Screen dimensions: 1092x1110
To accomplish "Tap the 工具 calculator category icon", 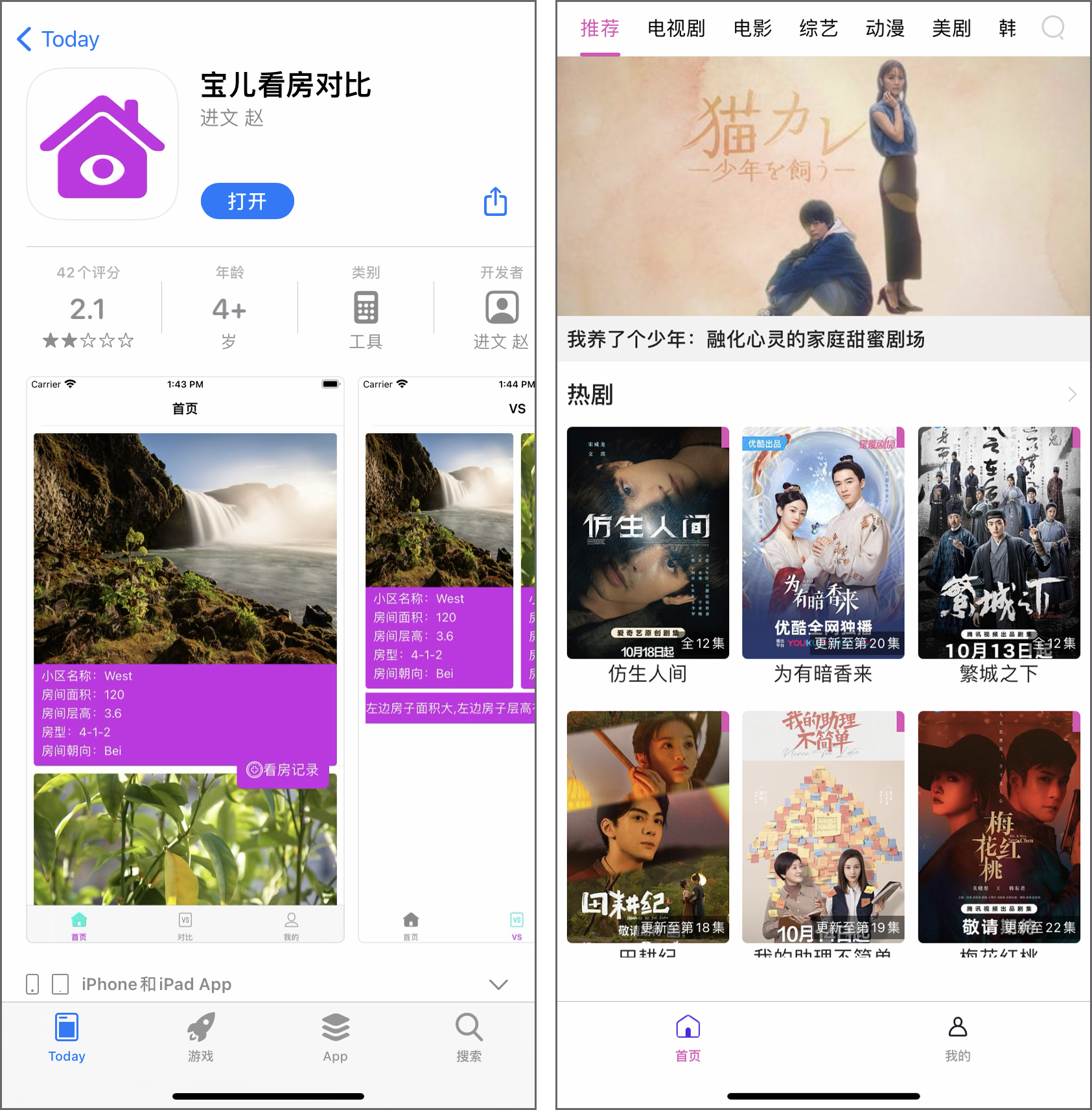I will point(366,307).
